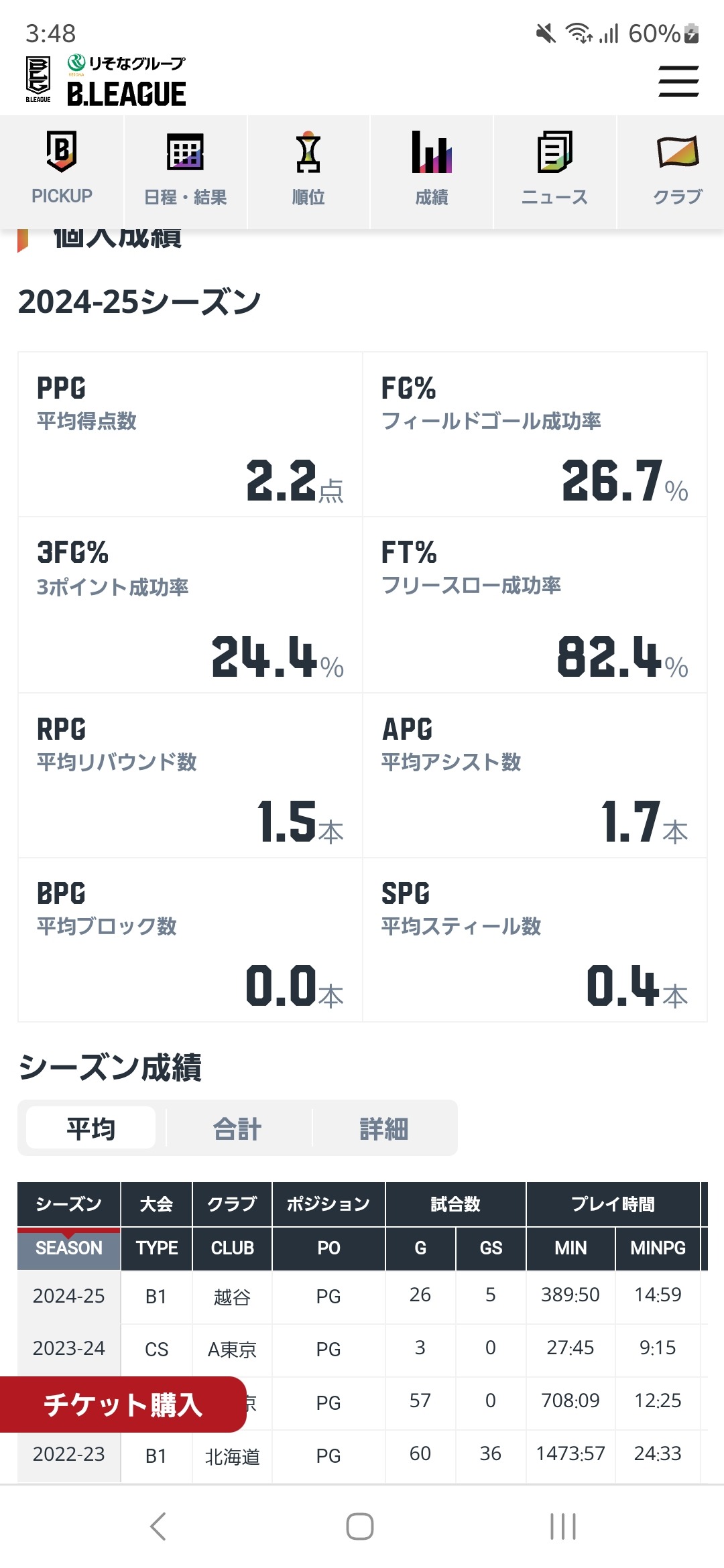Show 詳細 detailed season stats
Viewport: 724px width, 1568px height.
(383, 1128)
